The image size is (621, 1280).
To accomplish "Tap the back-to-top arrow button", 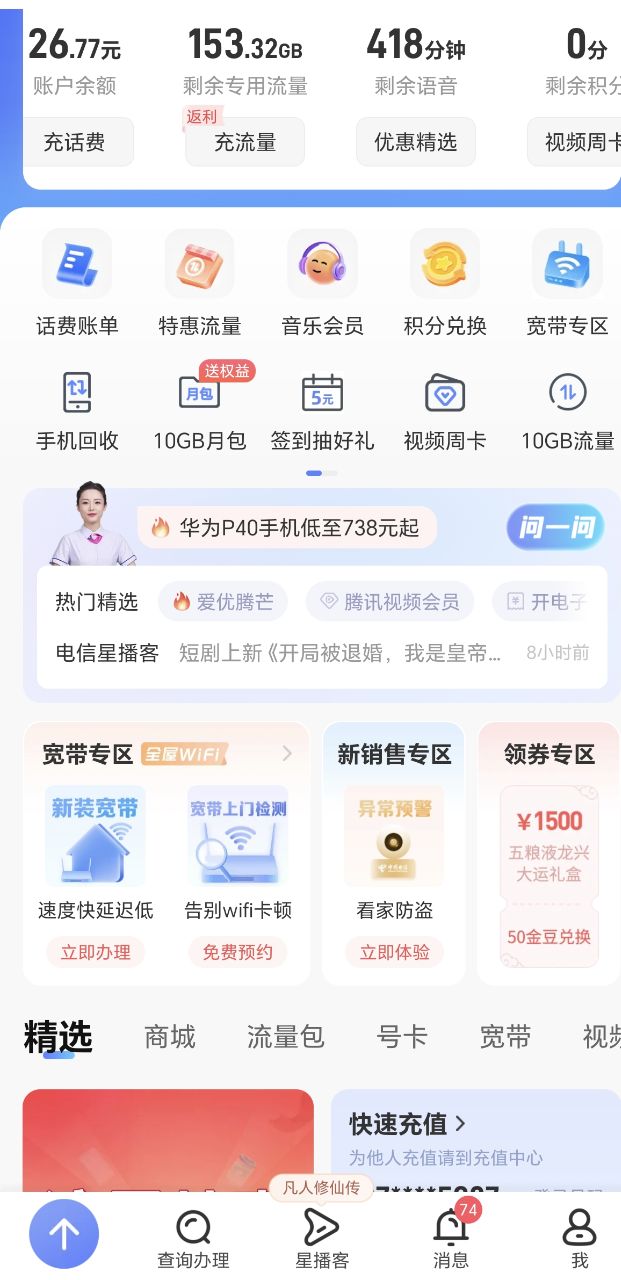I will click(64, 1234).
